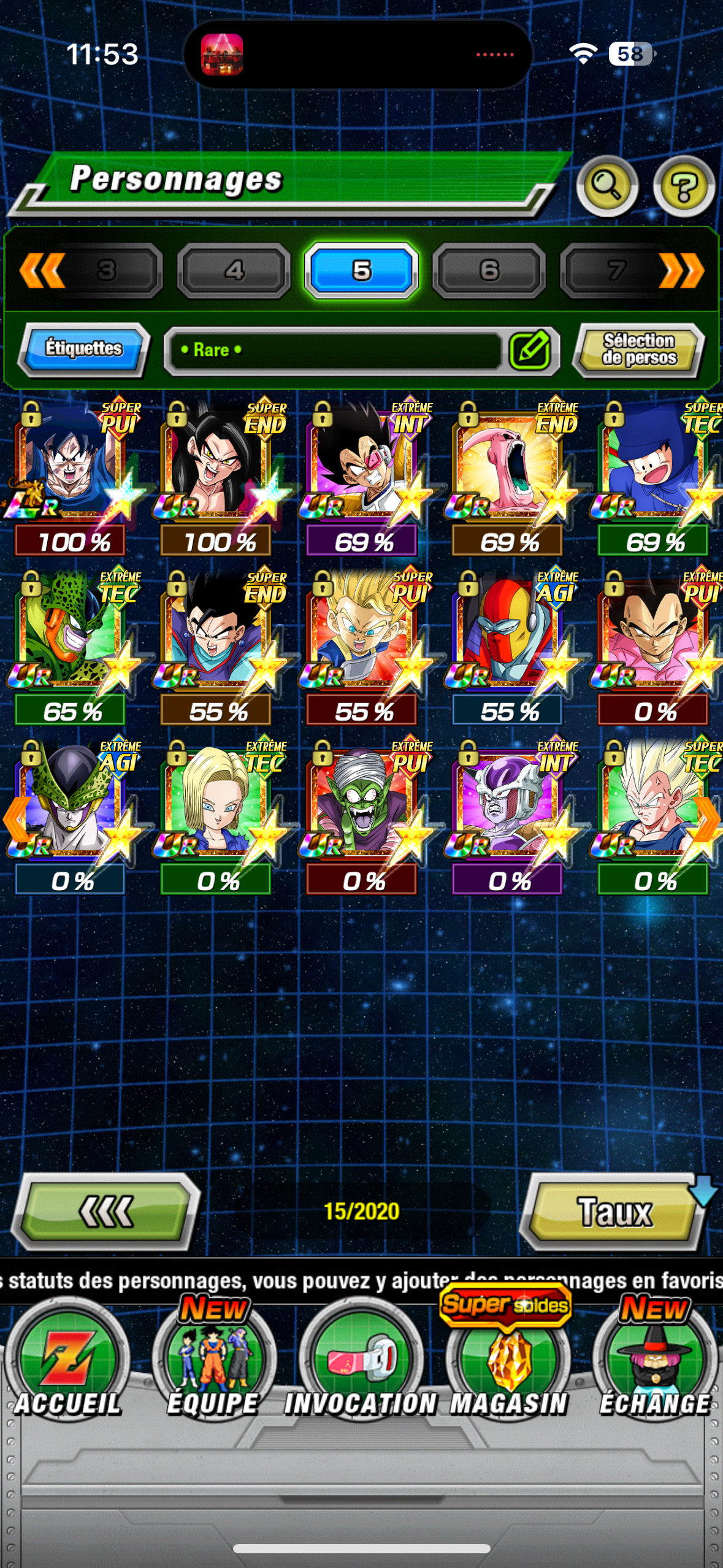Screen dimensions: 723x1568
Task: Switch to page 4
Action: (x=234, y=270)
